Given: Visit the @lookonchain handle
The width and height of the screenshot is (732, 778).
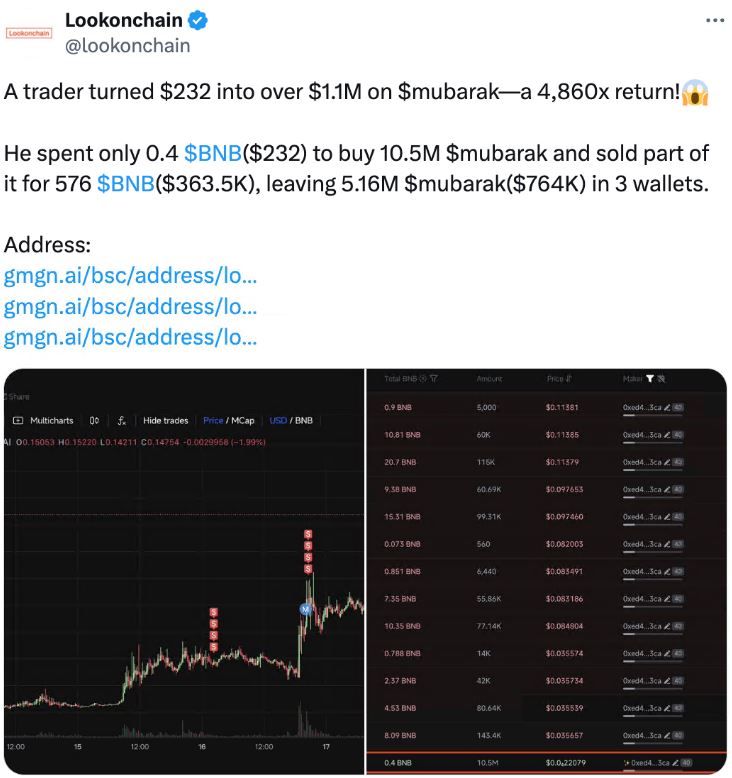Looking at the screenshot, I should [x=127, y=46].
